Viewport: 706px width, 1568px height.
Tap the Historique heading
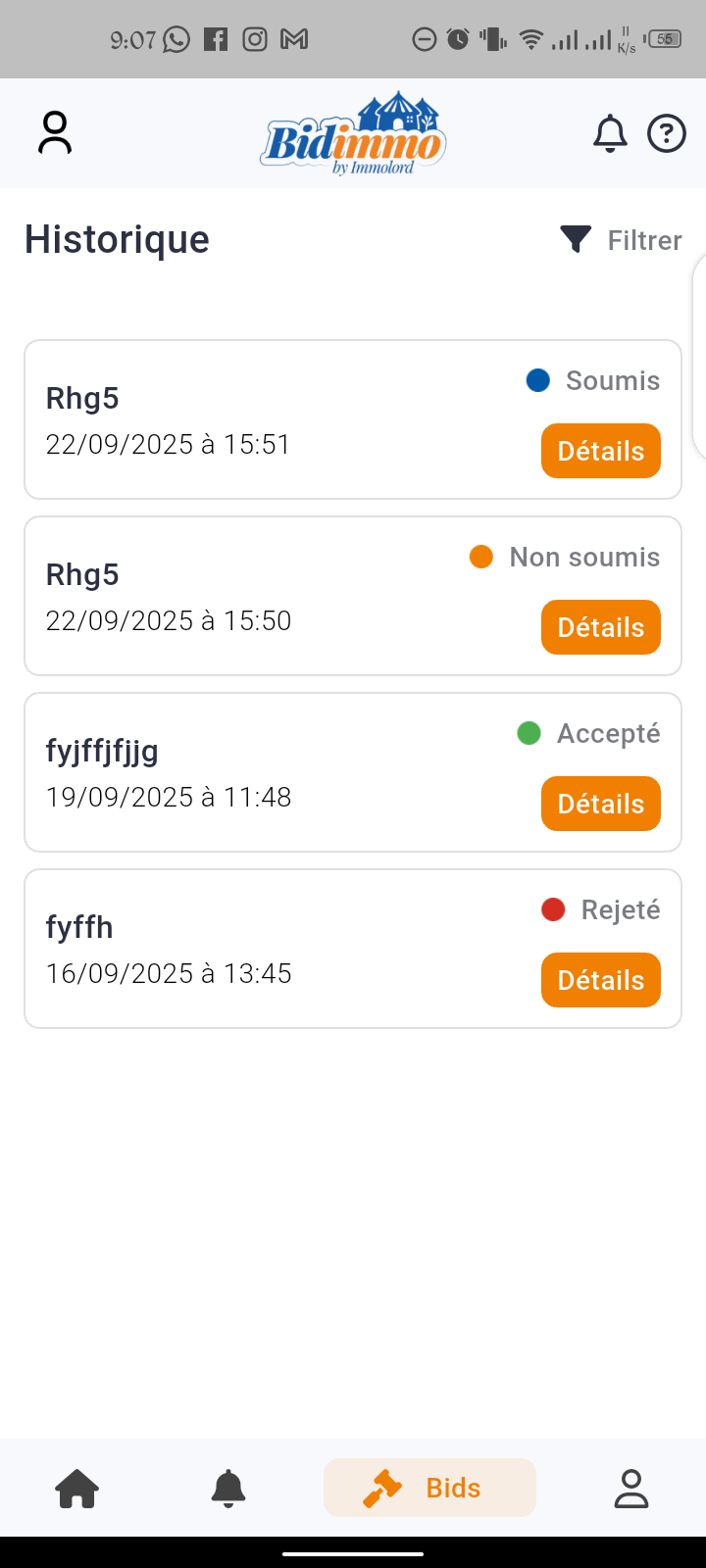point(116,238)
